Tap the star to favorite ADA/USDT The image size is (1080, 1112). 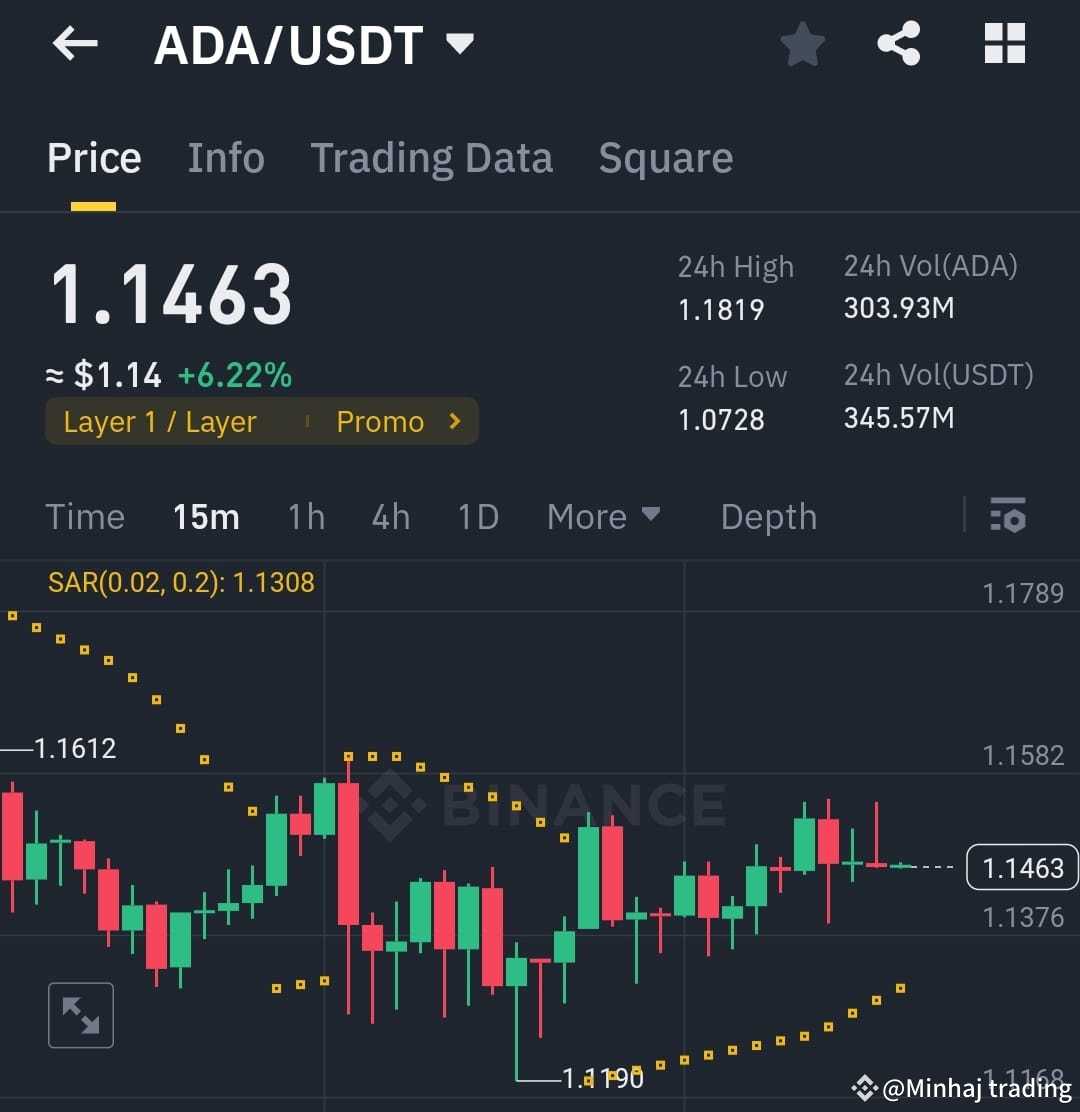tap(803, 43)
